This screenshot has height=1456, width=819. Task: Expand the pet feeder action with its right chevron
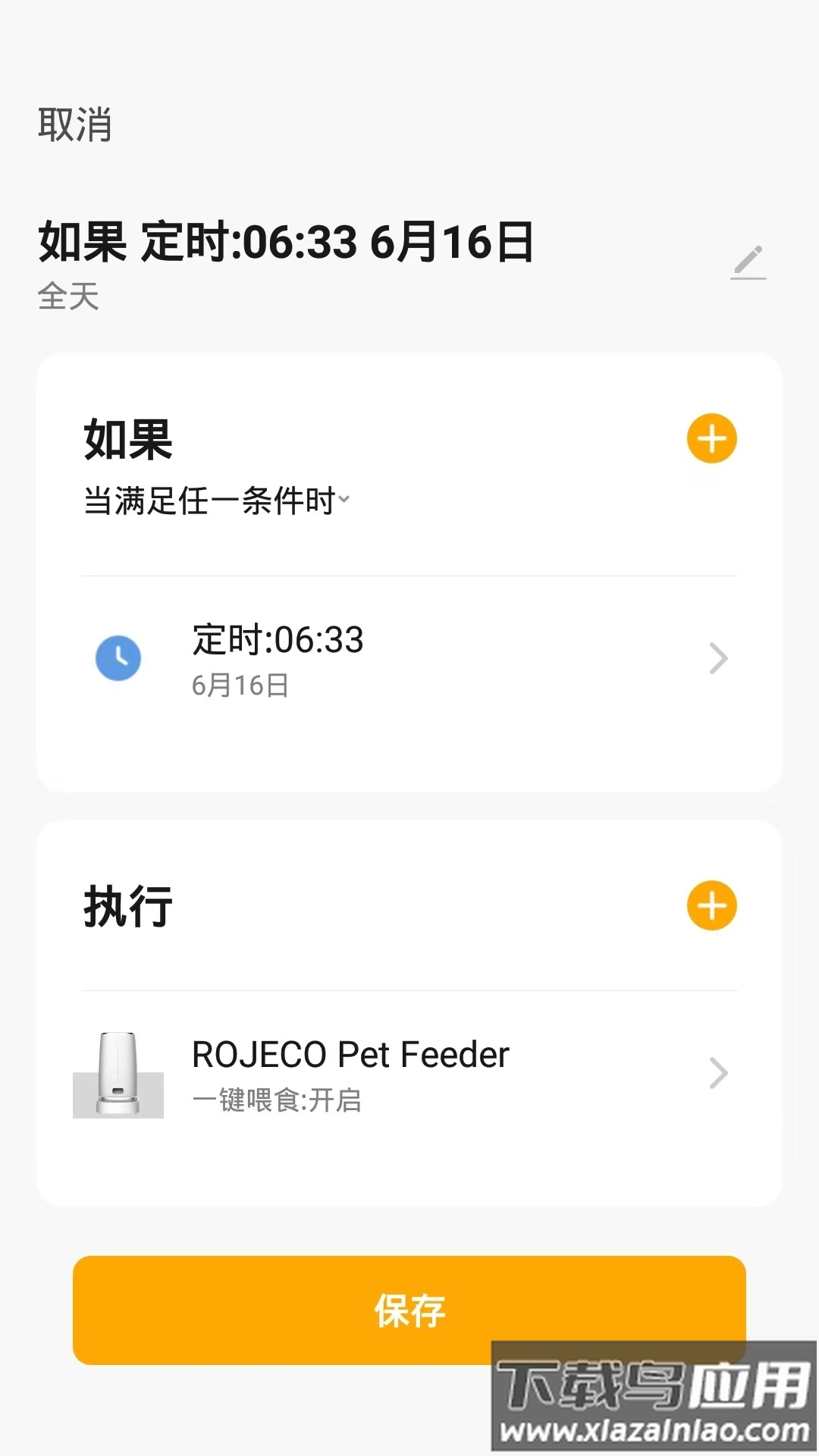pos(718,1074)
